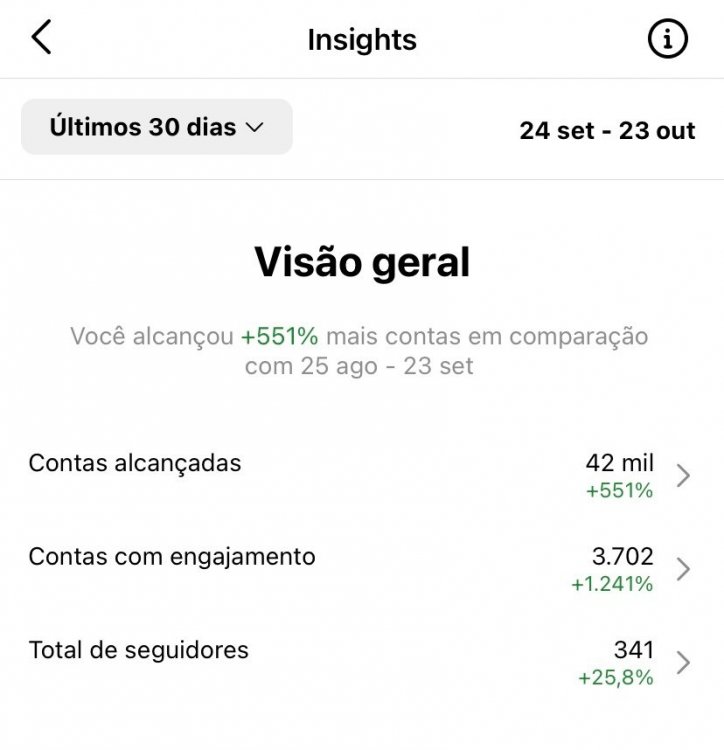Go back from the Insights screen
Viewport: 724px width, 750px height.
tap(41, 39)
